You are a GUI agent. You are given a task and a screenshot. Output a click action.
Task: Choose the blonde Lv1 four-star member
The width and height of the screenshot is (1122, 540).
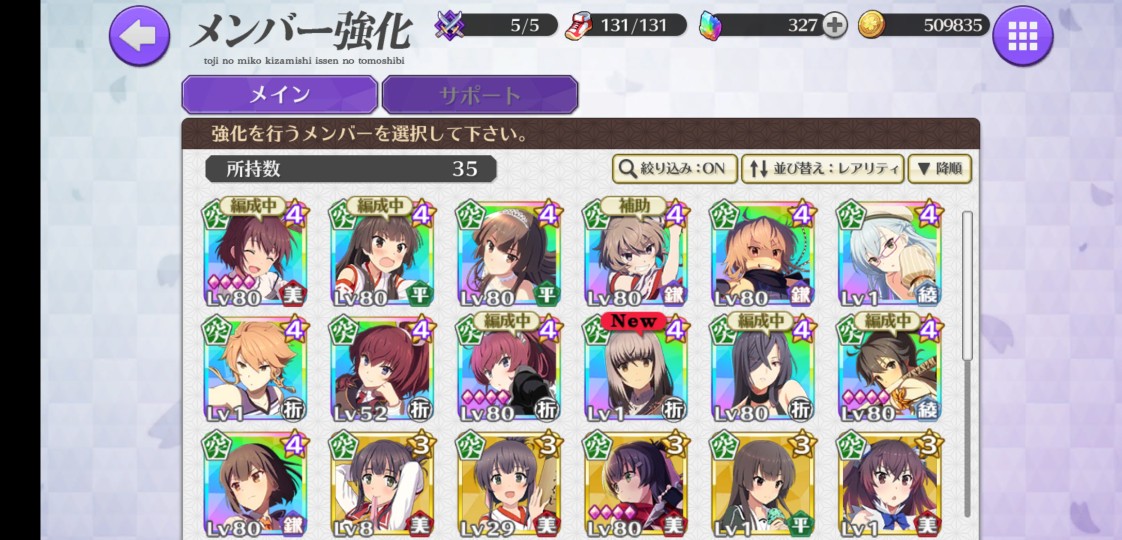click(x=255, y=370)
